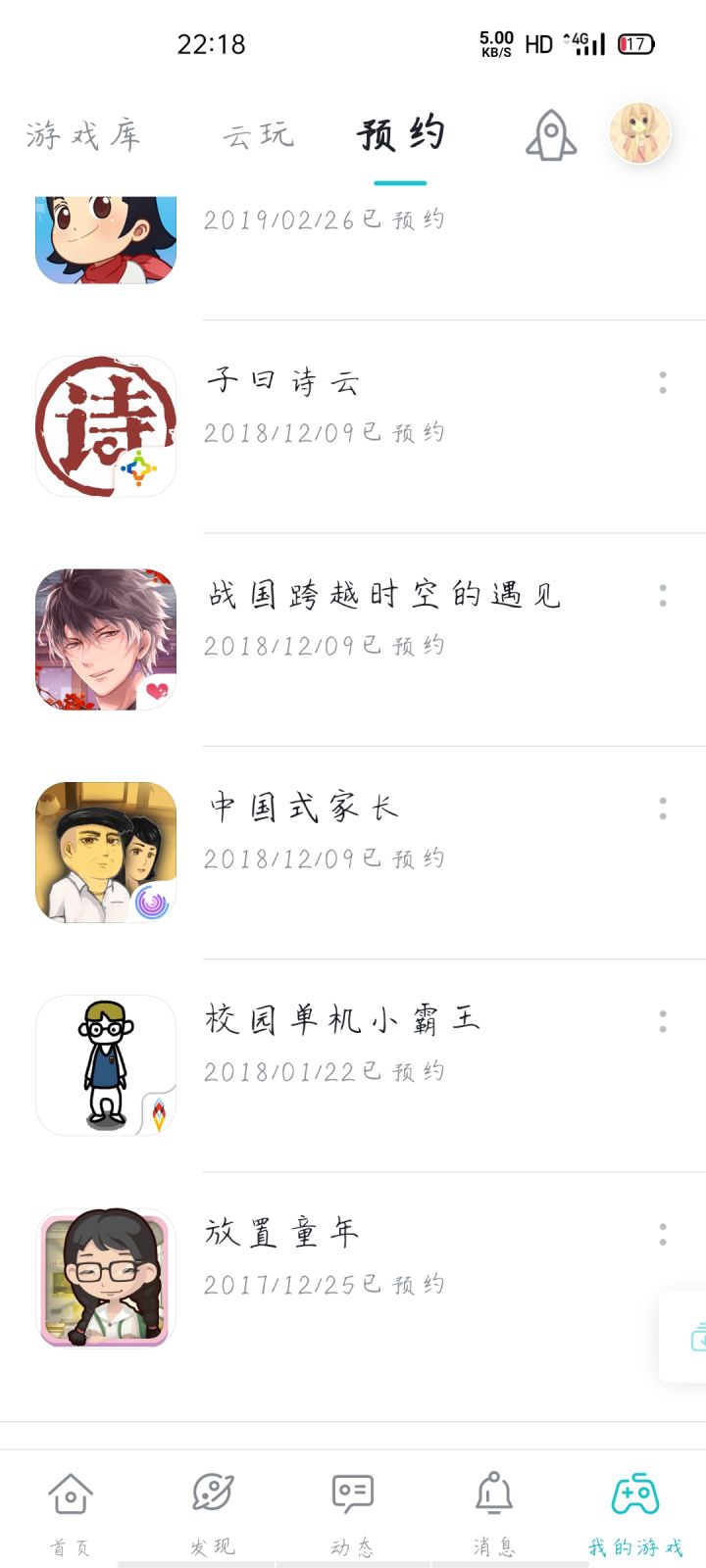Switch to the 云玩 tab
The image size is (706, 1568).
click(258, 134)
